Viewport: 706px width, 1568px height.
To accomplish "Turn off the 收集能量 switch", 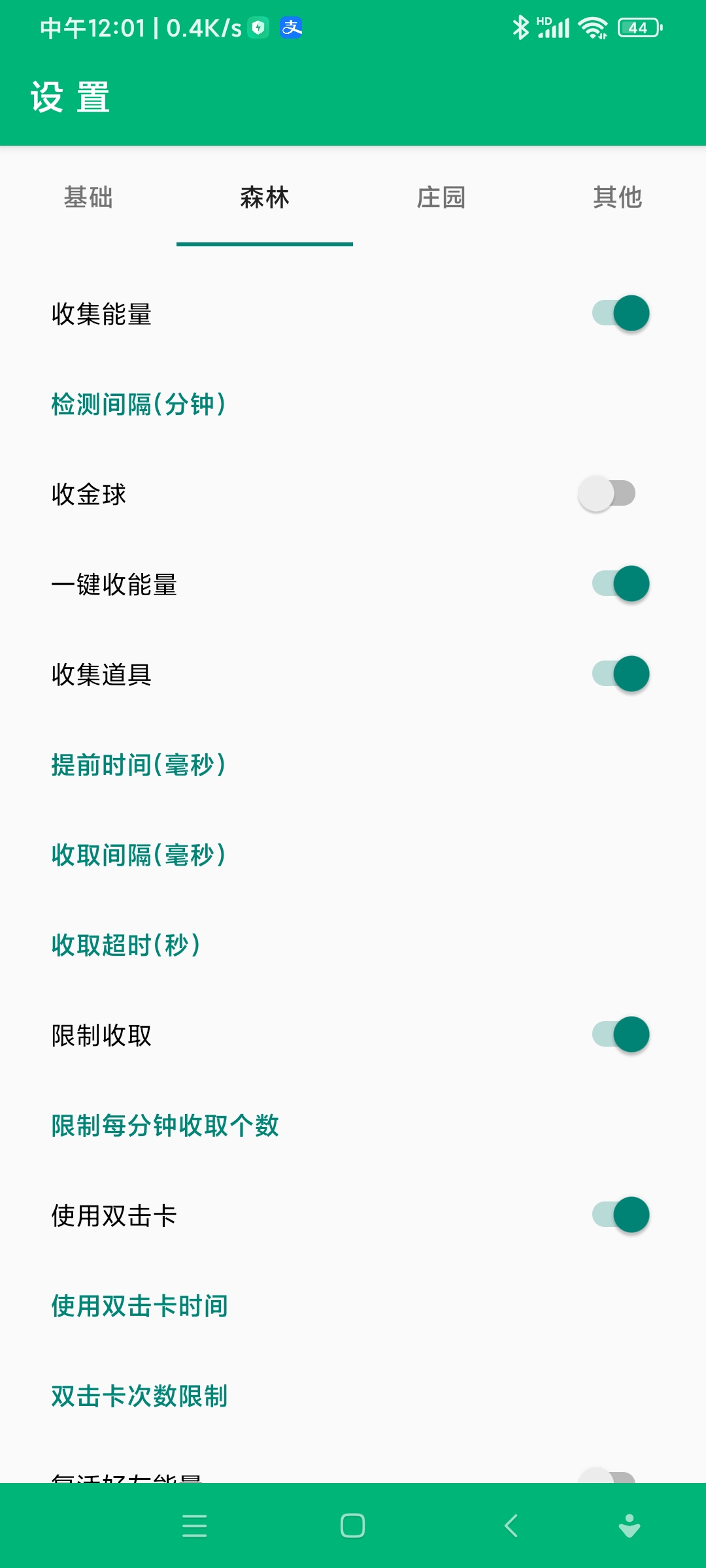I will coord(620,314).
